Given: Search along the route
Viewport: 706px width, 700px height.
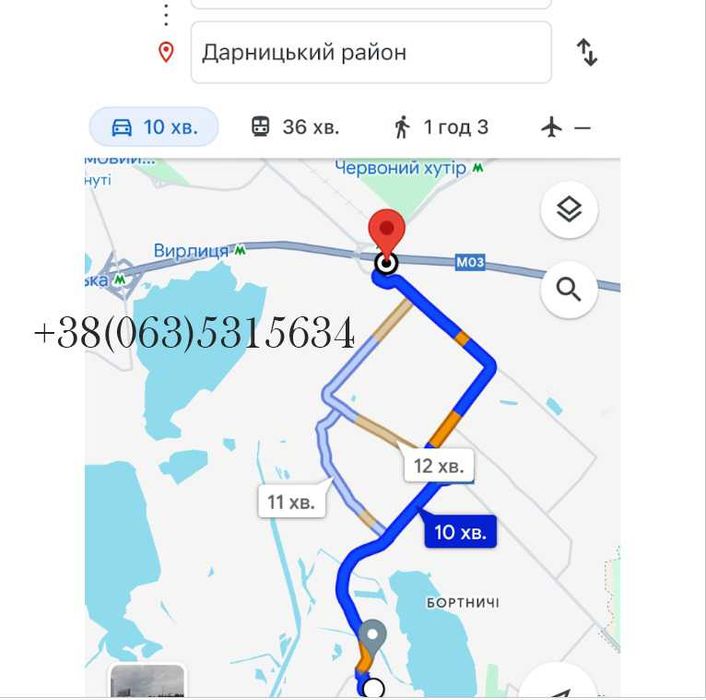Looking at the screenshot, I should [x=569, y=290].
